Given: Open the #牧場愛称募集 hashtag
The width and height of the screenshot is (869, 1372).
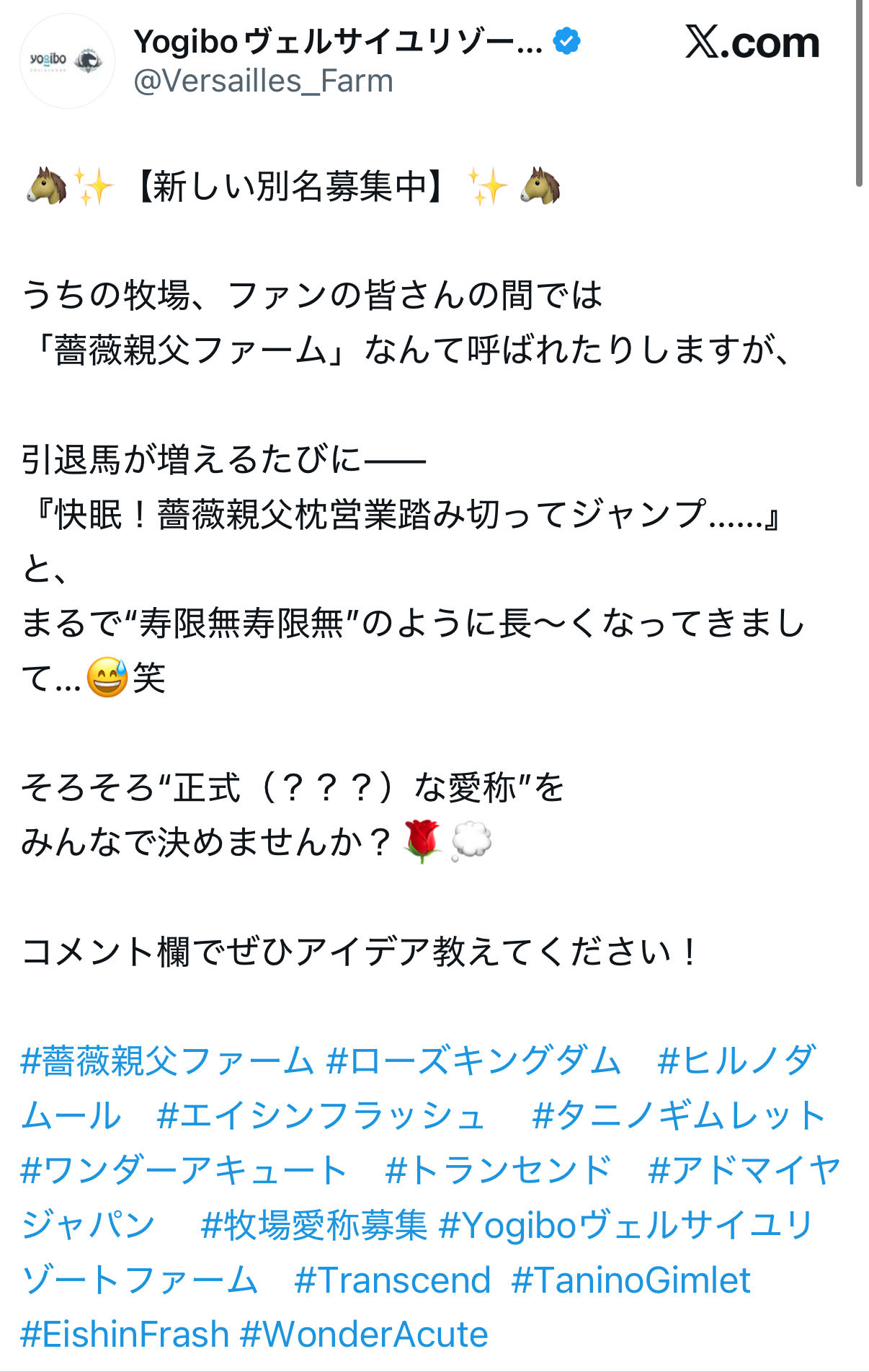Looking at the screenshot, I should coord(314,1226).
